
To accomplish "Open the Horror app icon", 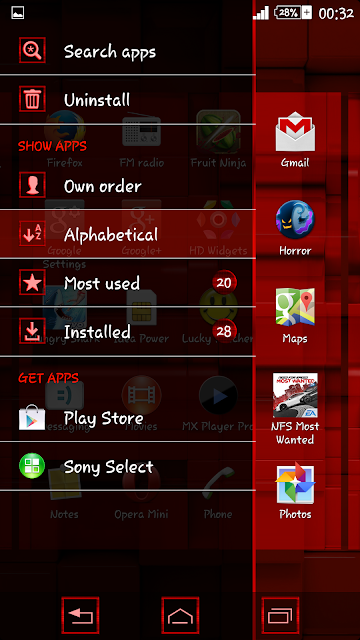I will (x=295, y=228).
